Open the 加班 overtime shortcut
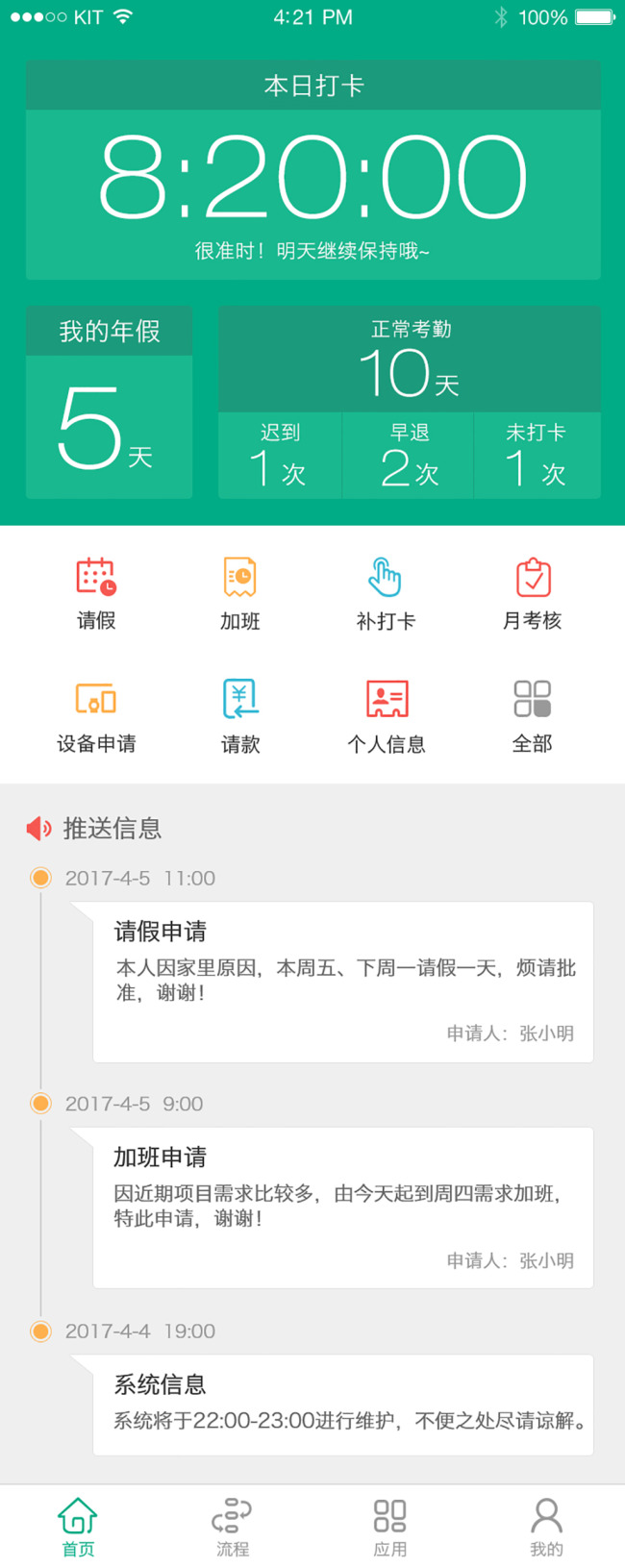625x1568 pixels. click(239, 592)
